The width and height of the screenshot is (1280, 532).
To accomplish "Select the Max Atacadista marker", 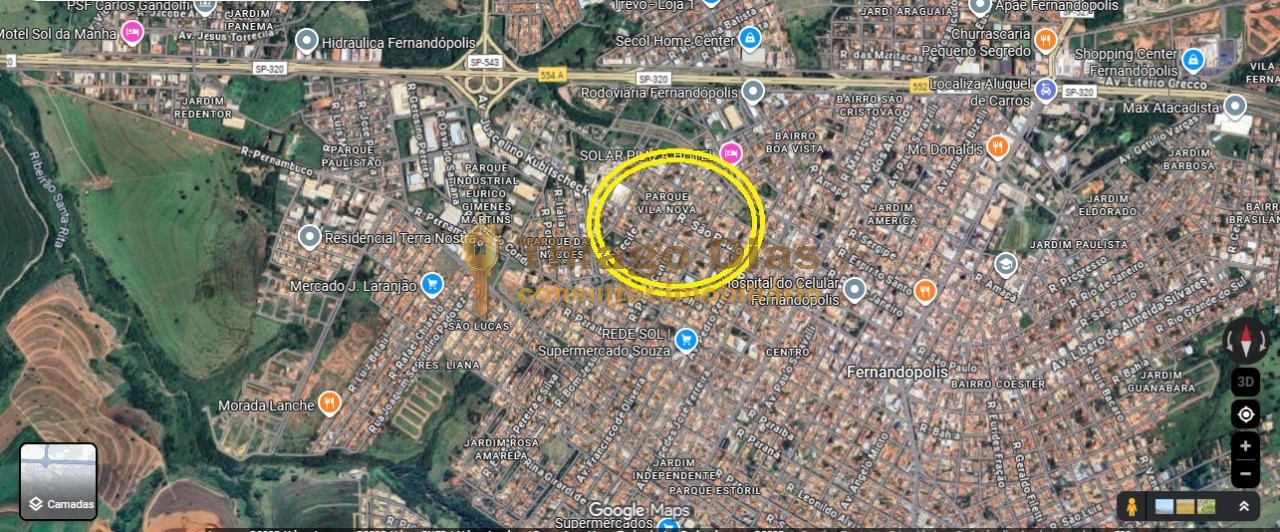I will [1236, 106].
